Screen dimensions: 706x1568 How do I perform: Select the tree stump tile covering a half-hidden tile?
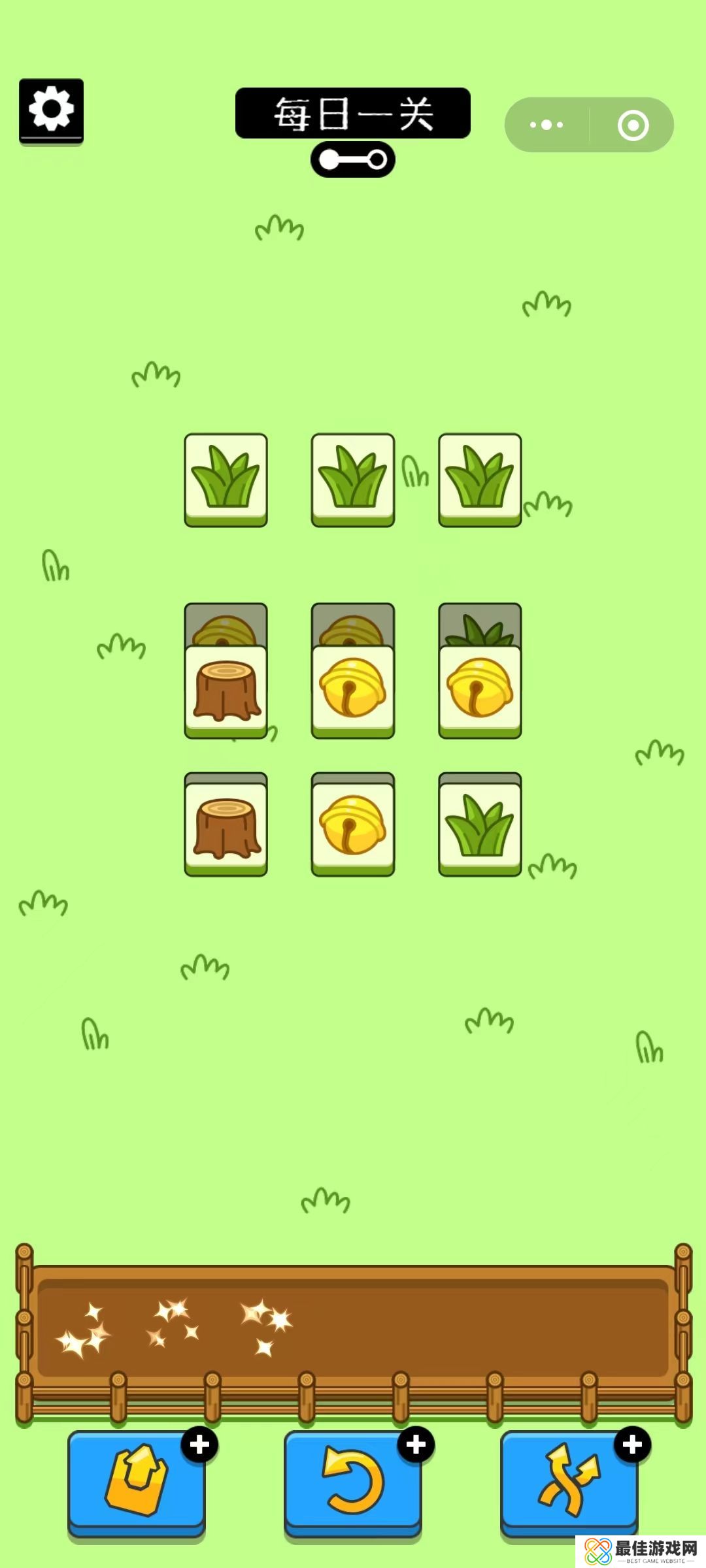point(226,691)
